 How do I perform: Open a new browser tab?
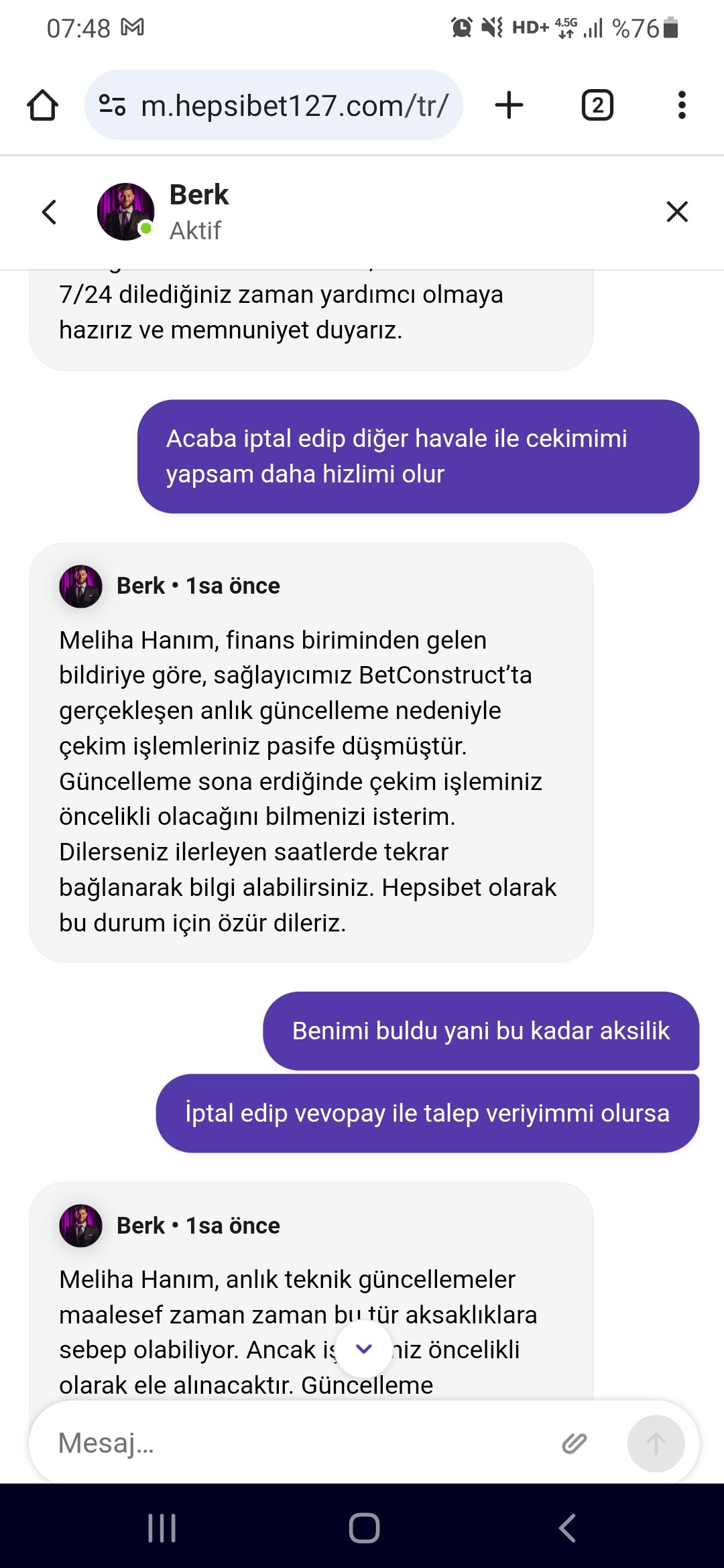coord(509,105)
